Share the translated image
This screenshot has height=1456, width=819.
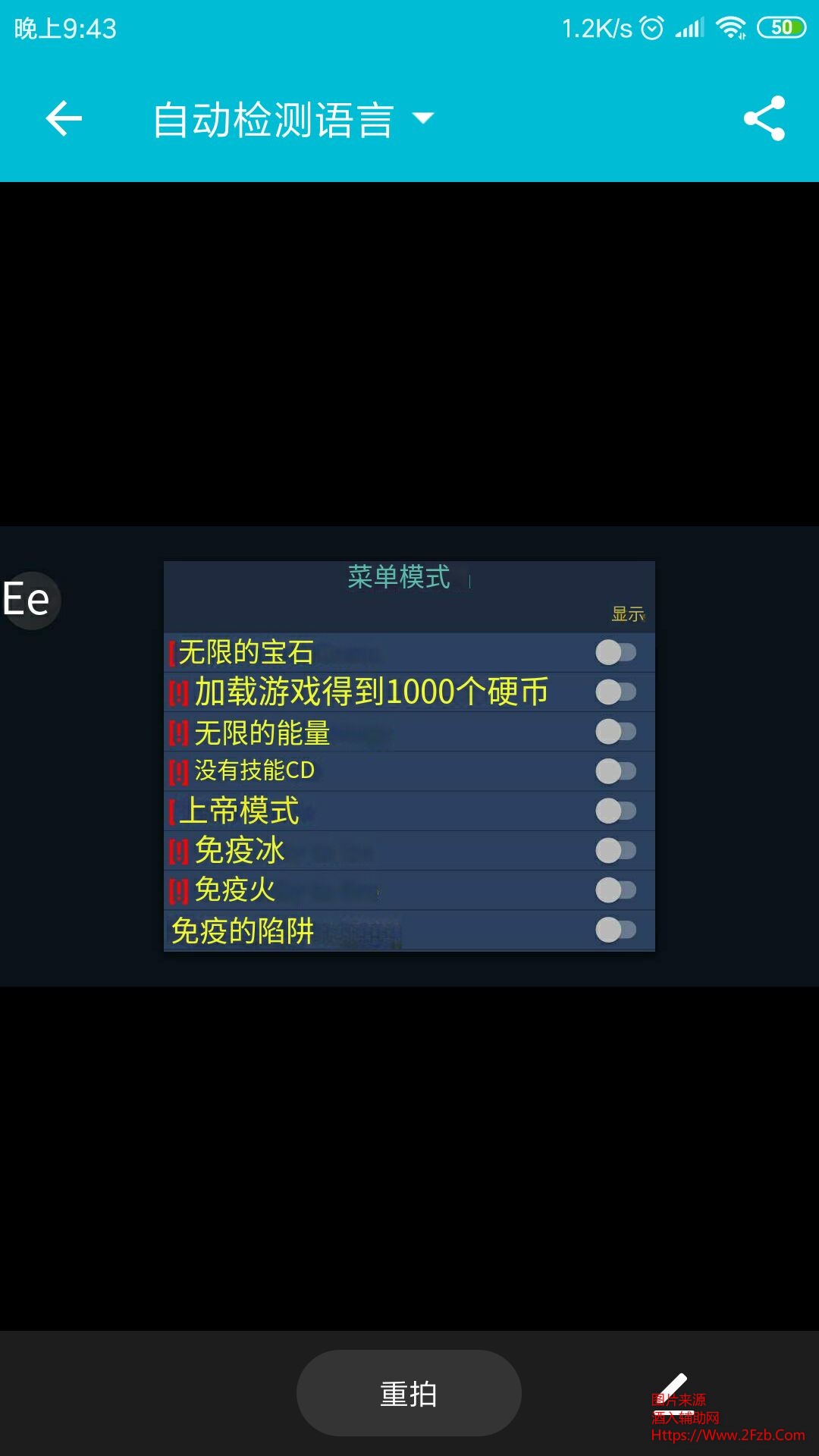[x=764, y=118]
